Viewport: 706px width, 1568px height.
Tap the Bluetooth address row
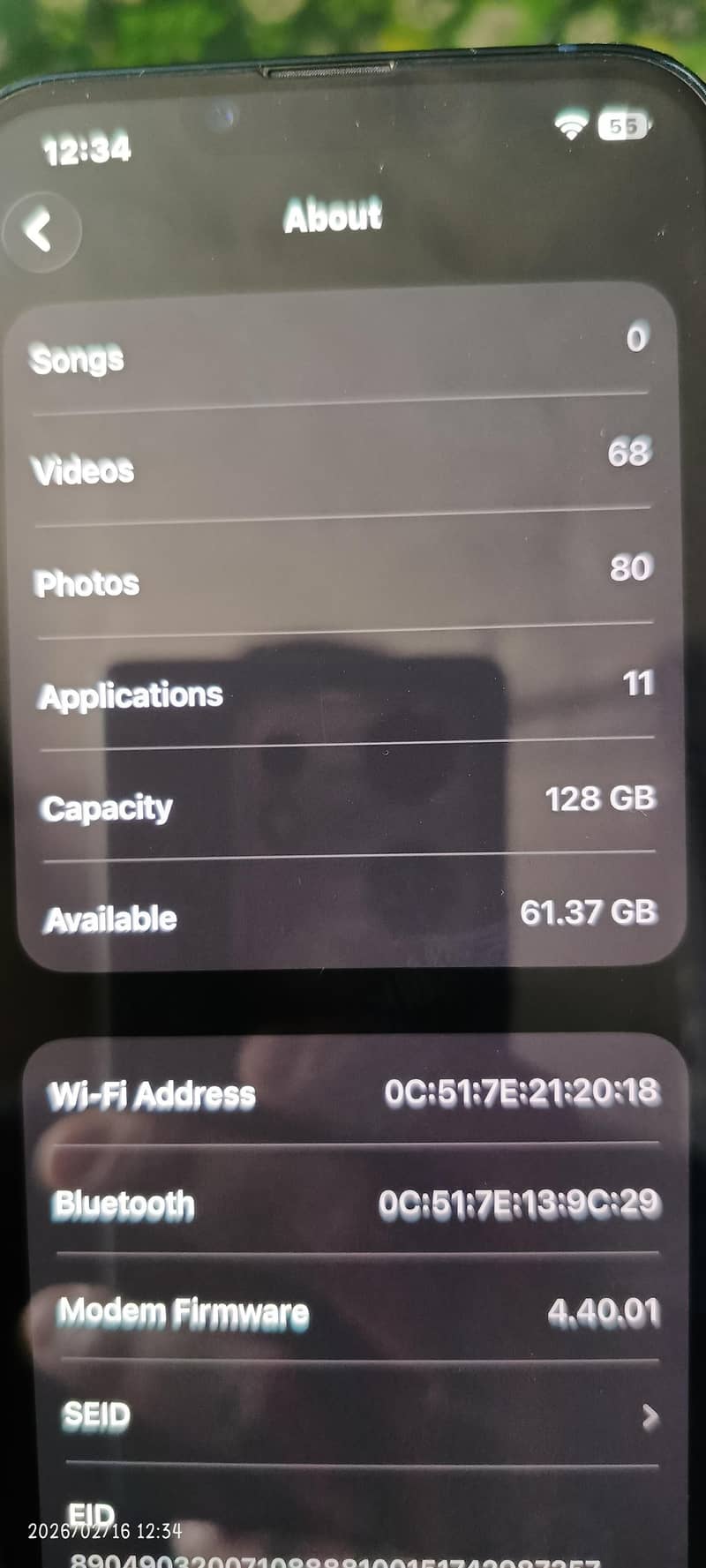353,1203
